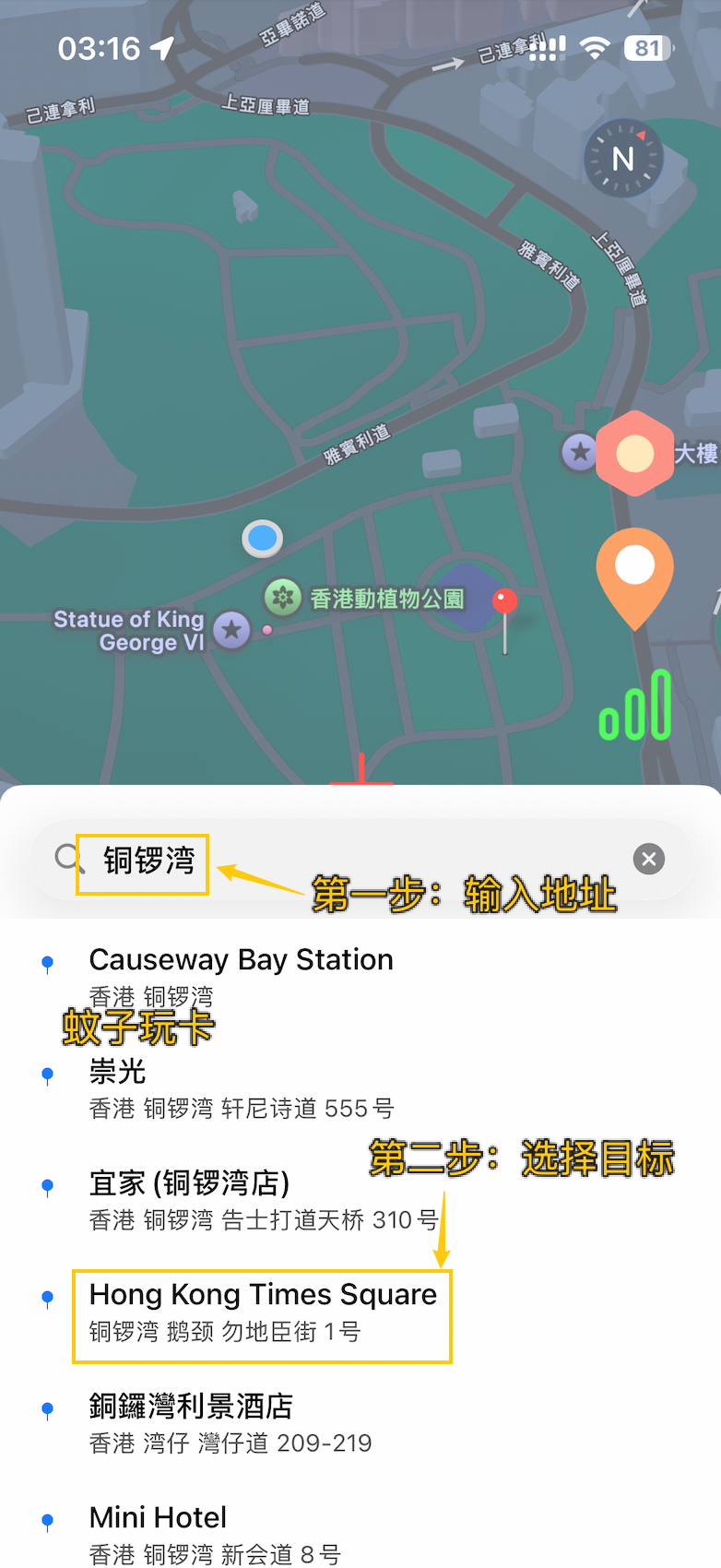Clear the search text with the X button
Viewport: 721px width, 1568px height.
[648, 859]
